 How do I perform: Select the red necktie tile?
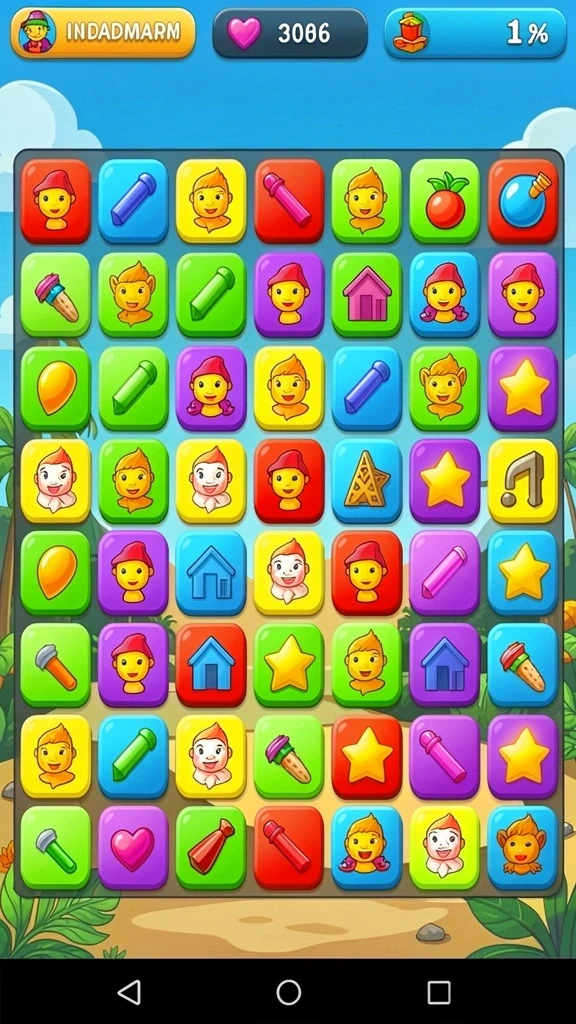pos(211,848)
